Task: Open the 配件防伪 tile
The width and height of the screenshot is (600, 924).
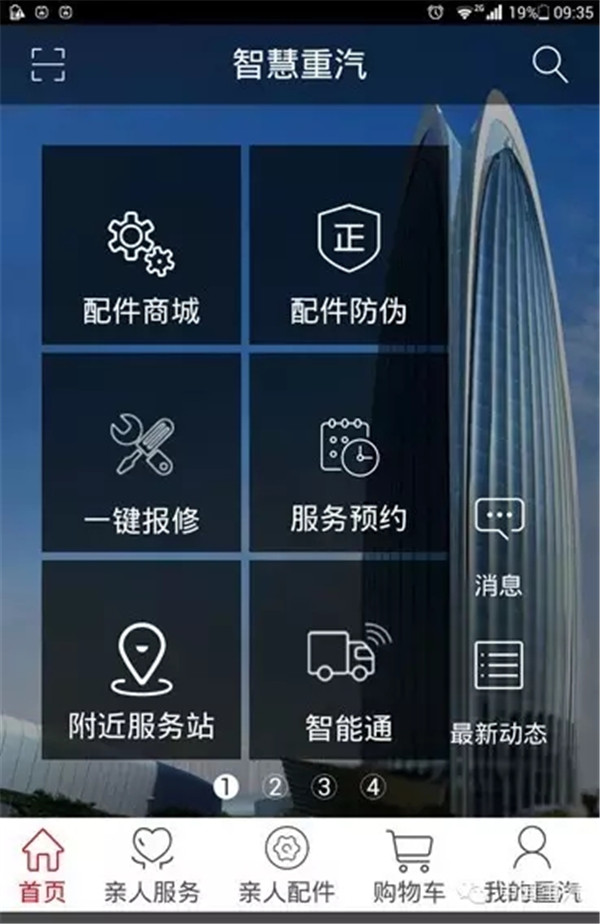Action: [348, 246]
